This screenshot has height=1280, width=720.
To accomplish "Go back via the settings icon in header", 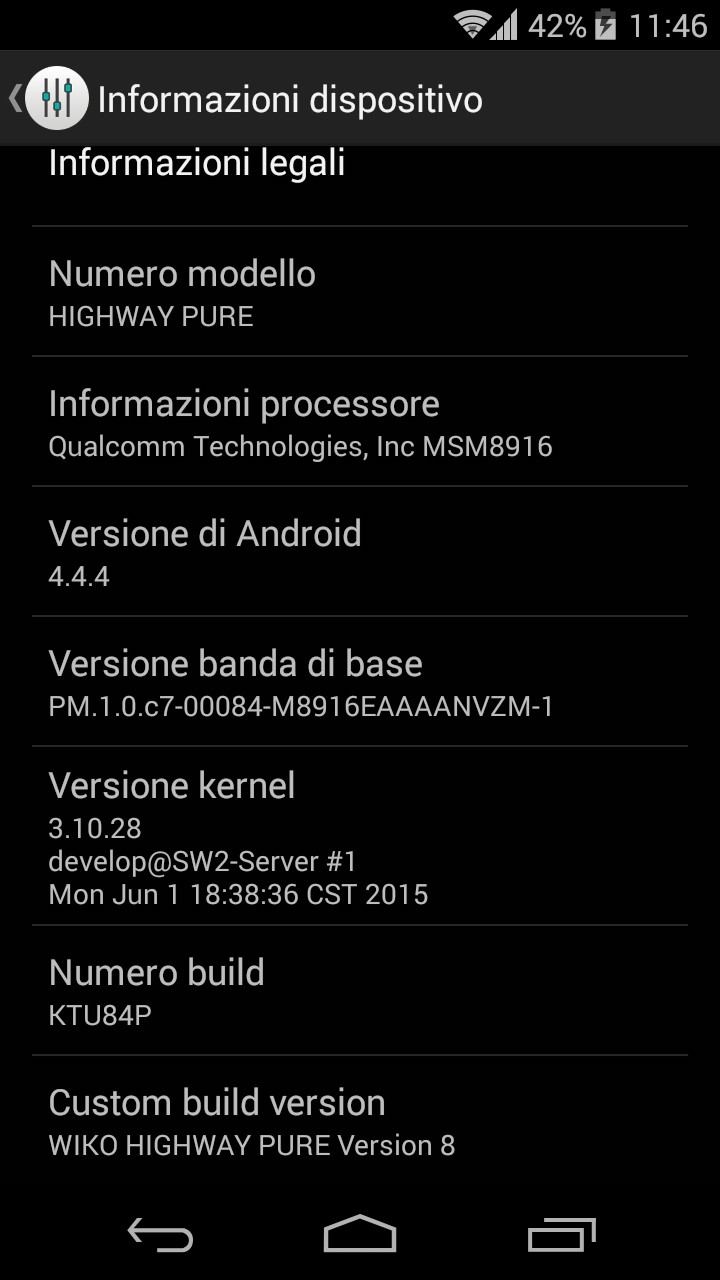I will click(48, 98).
